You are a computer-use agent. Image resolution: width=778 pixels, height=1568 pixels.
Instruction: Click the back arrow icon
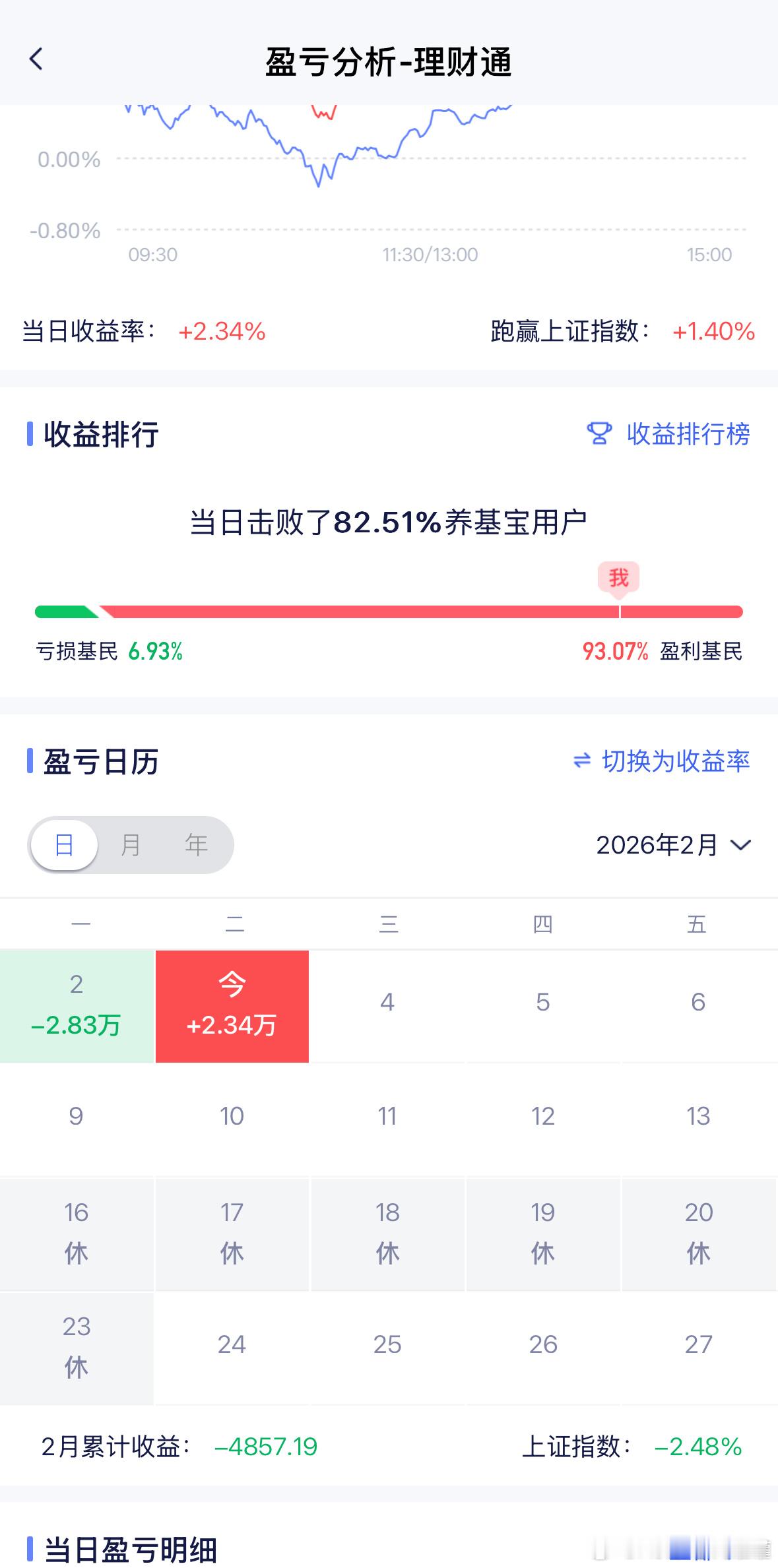click(x=36, y=59)
